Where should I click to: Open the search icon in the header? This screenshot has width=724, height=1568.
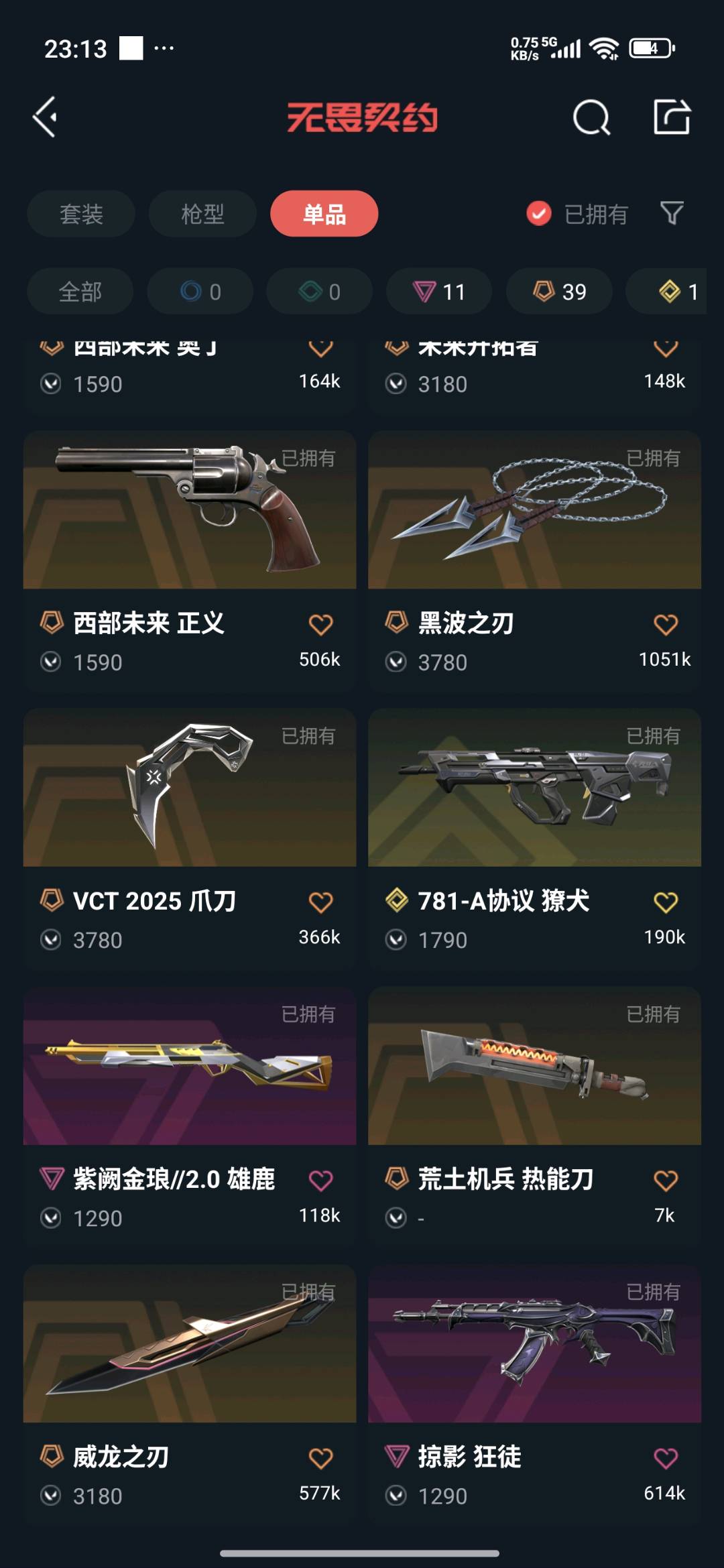pos(591,118)
